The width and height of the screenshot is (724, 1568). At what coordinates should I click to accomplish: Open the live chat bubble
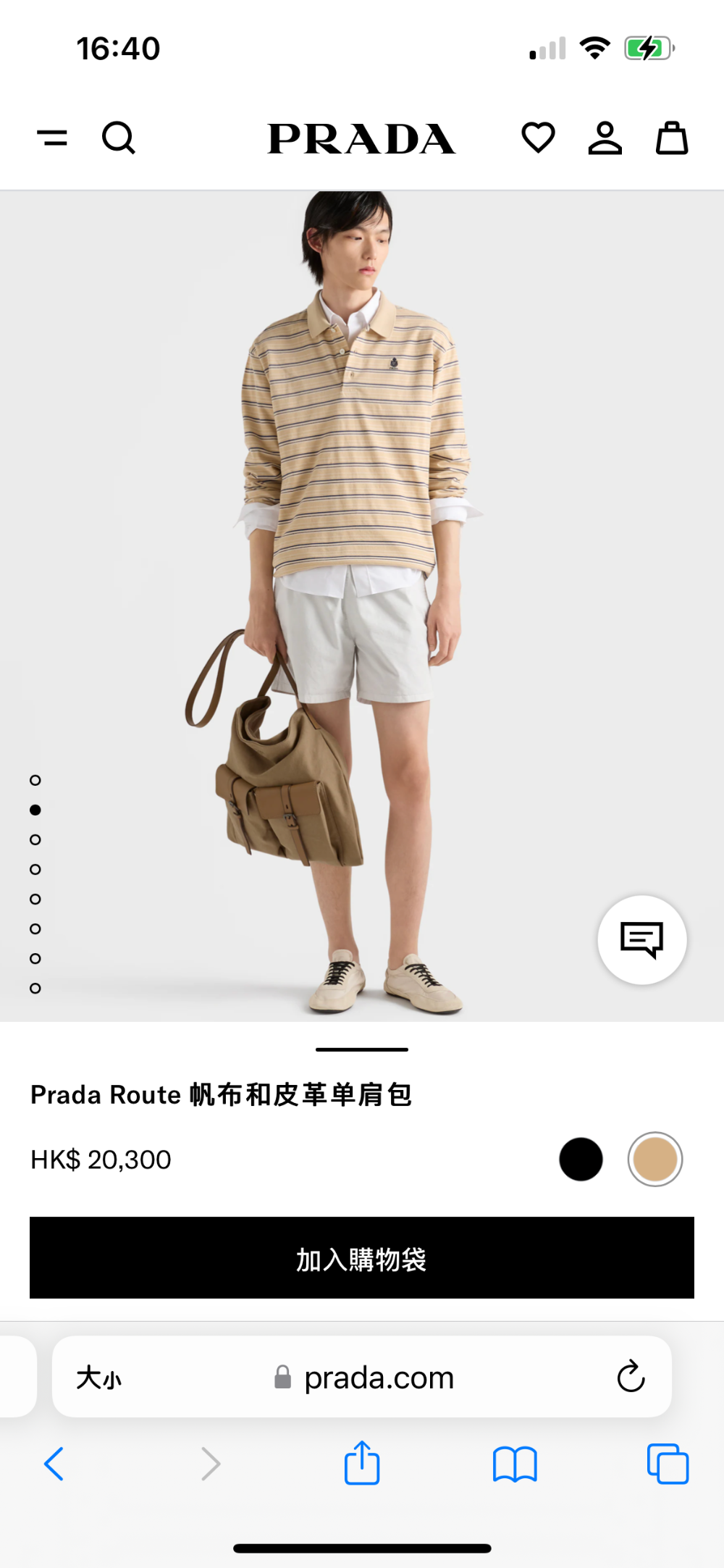642,940
